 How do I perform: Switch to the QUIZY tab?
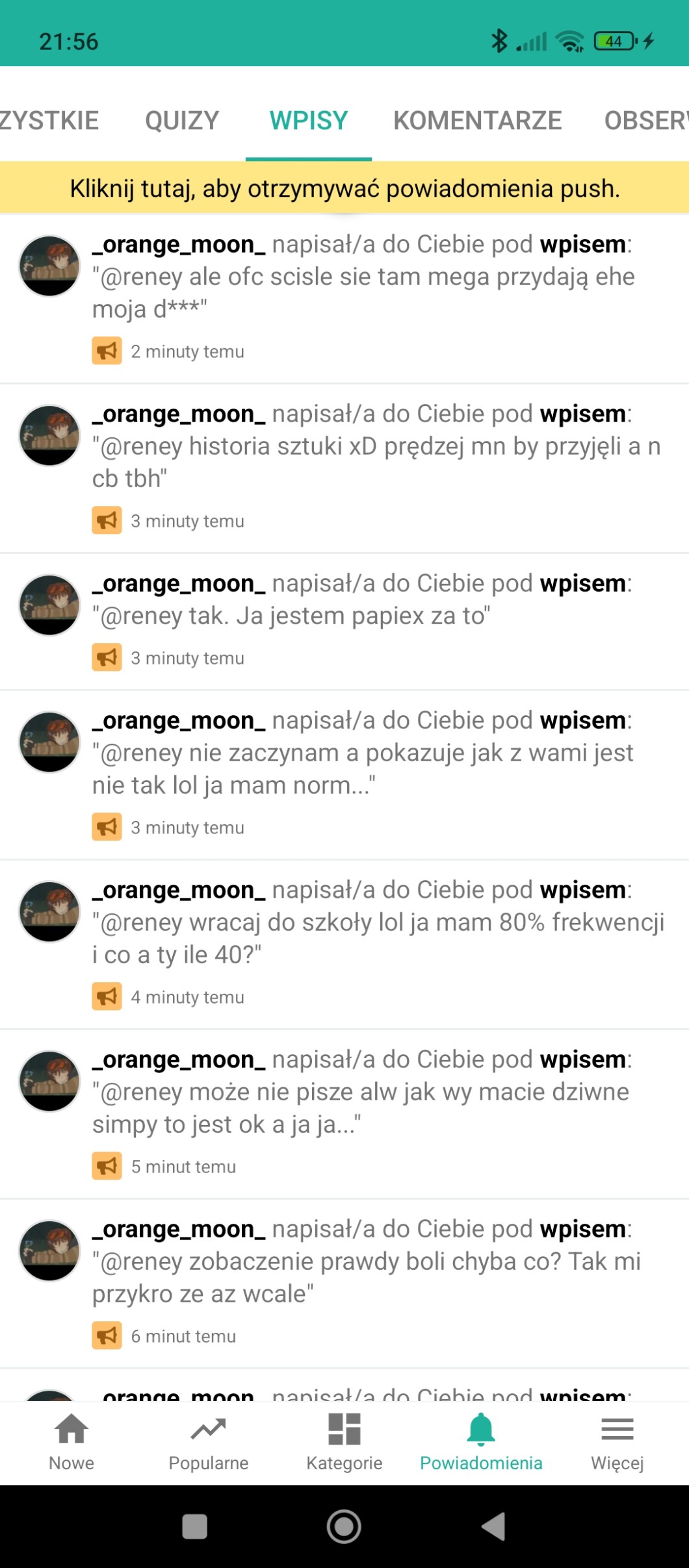point(182,121)
